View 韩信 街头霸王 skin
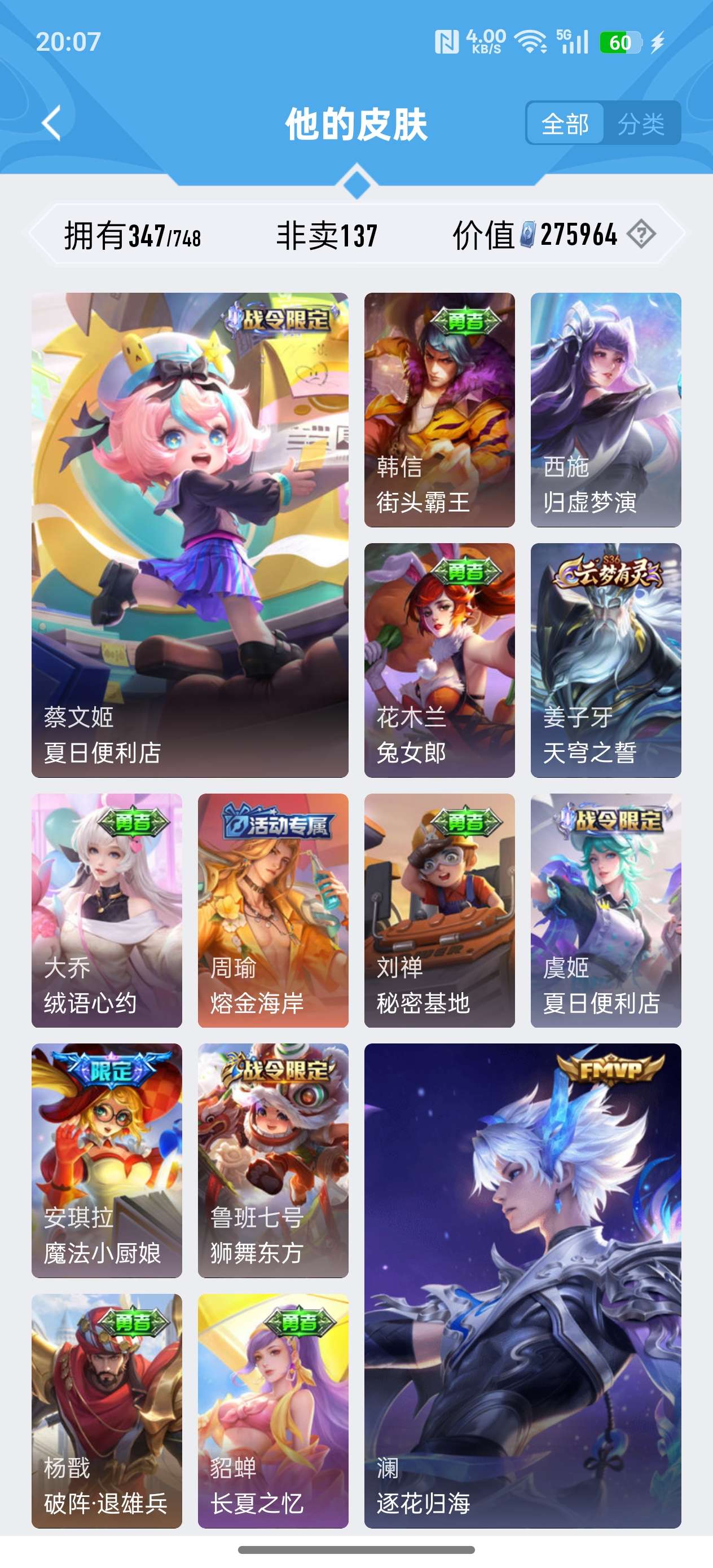This screenshot has height=1568, width=713. click(x=439, y=409)
